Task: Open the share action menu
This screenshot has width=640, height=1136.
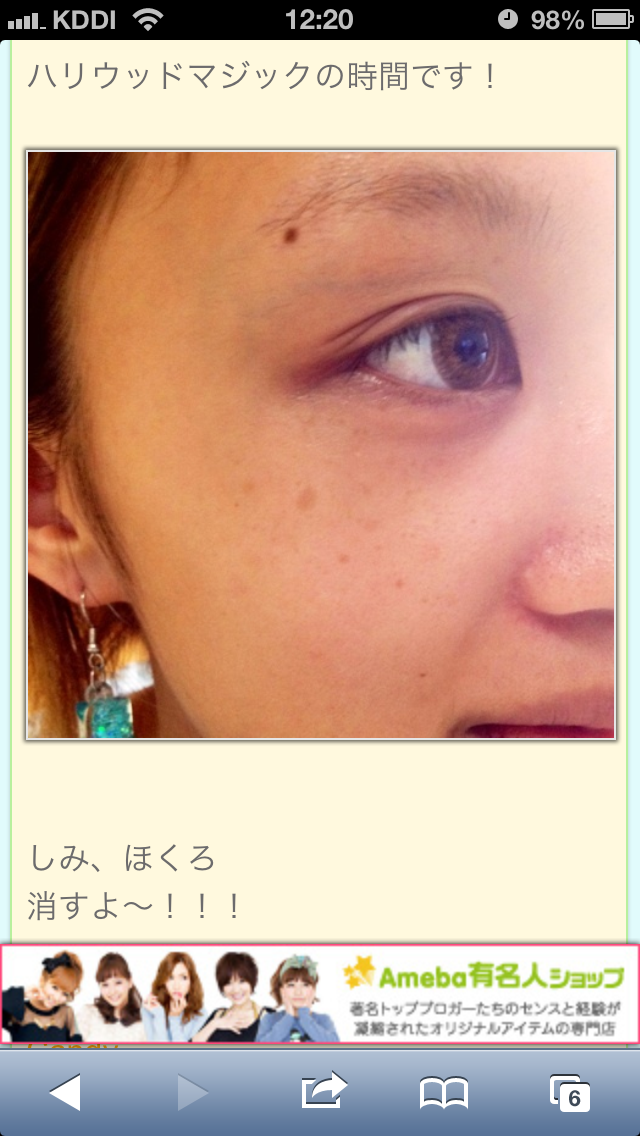Action: coord(323,1091)
